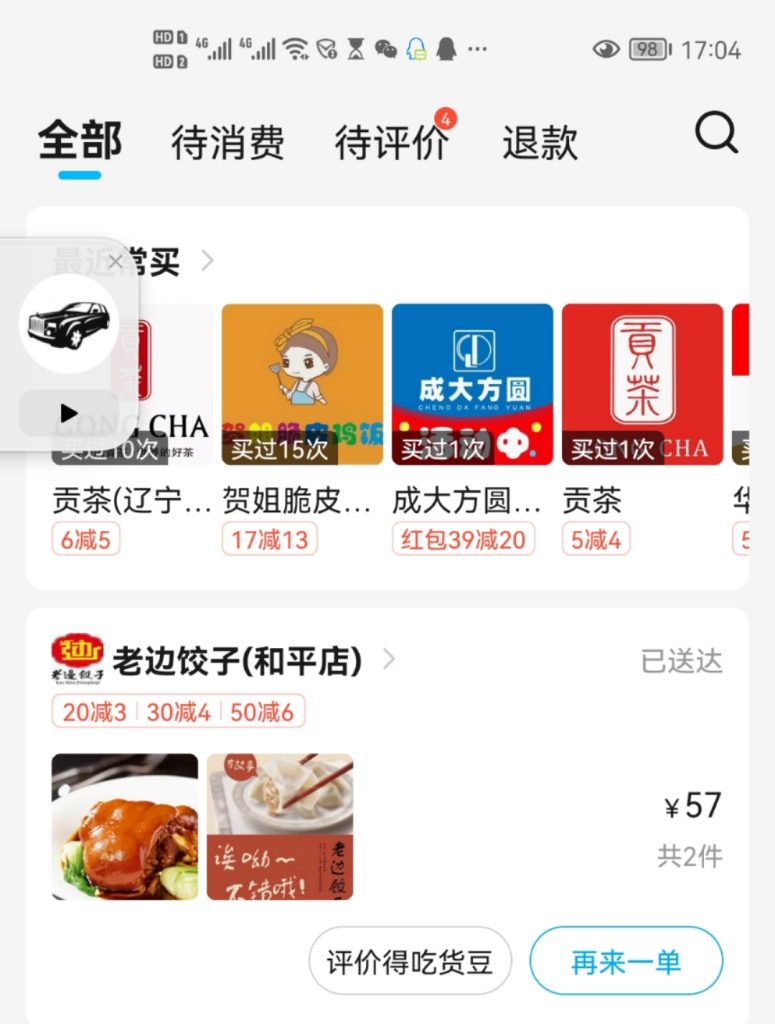Open the search icon
Image resolution: width=775 pixels, height=1024 pixels.
pyautogui.click(x=716, y=135)
